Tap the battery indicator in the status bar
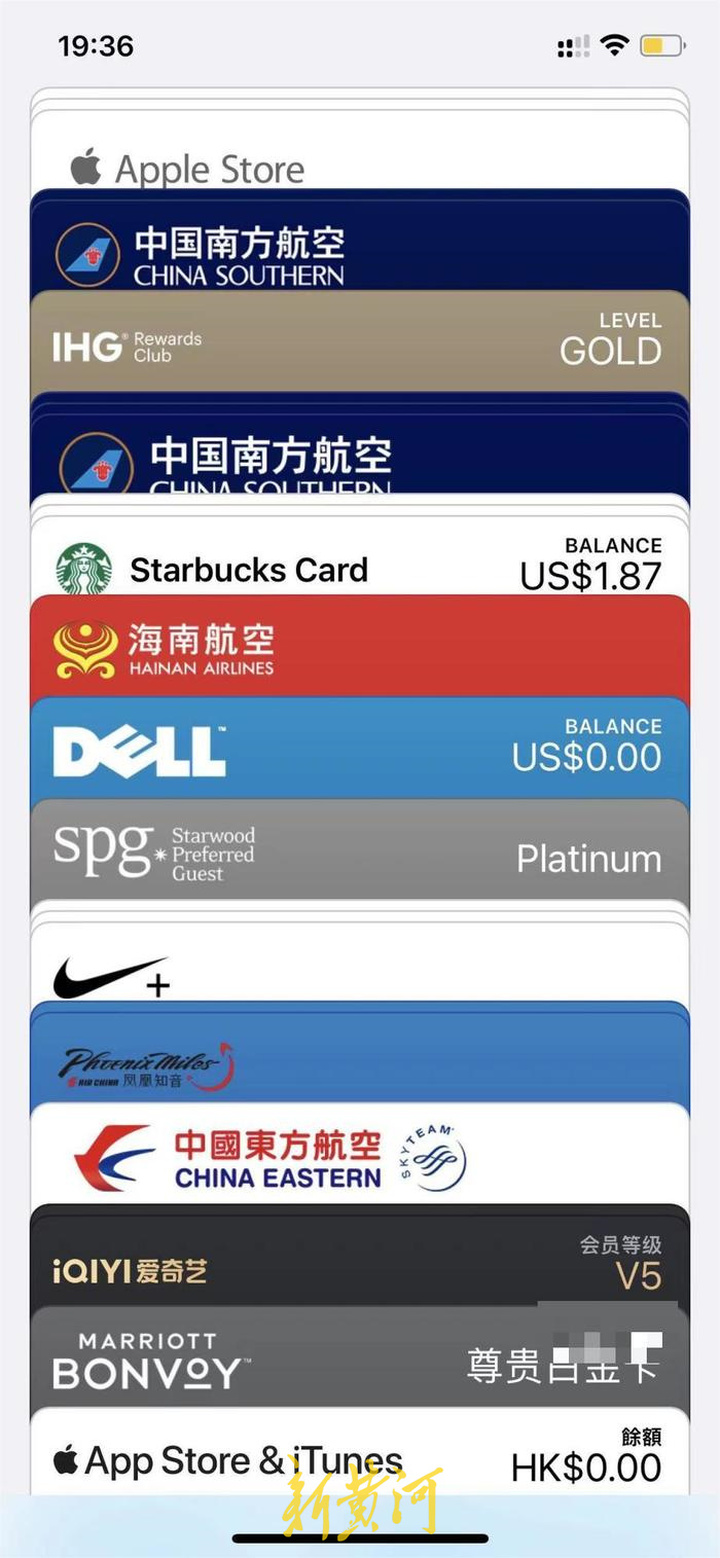This screenshot has width=720, height=1558. [x=662, y=44]
